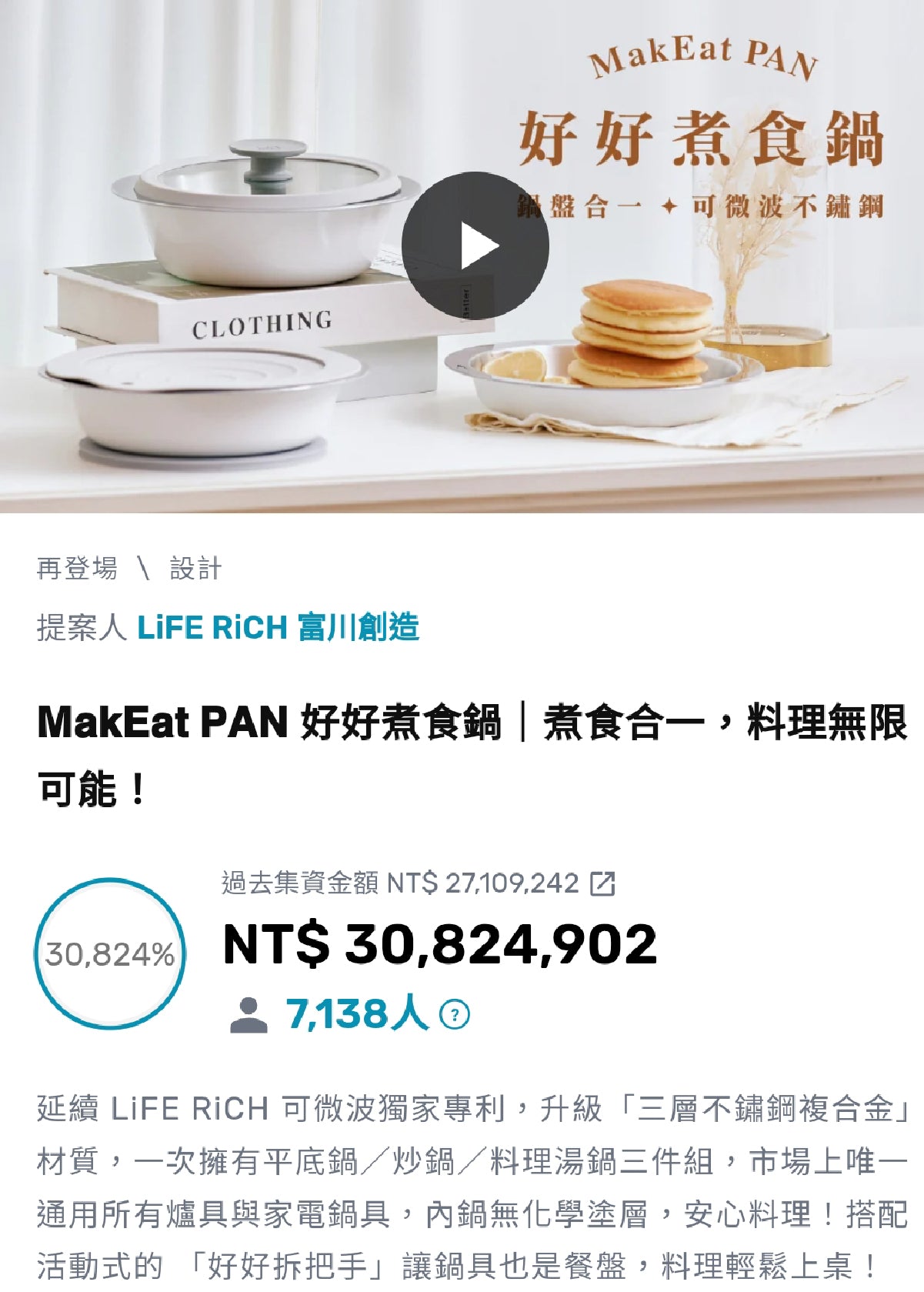Play the MakEat PAN project video
The width and height of the screenshot is (924, 1292).
point(475,245)
